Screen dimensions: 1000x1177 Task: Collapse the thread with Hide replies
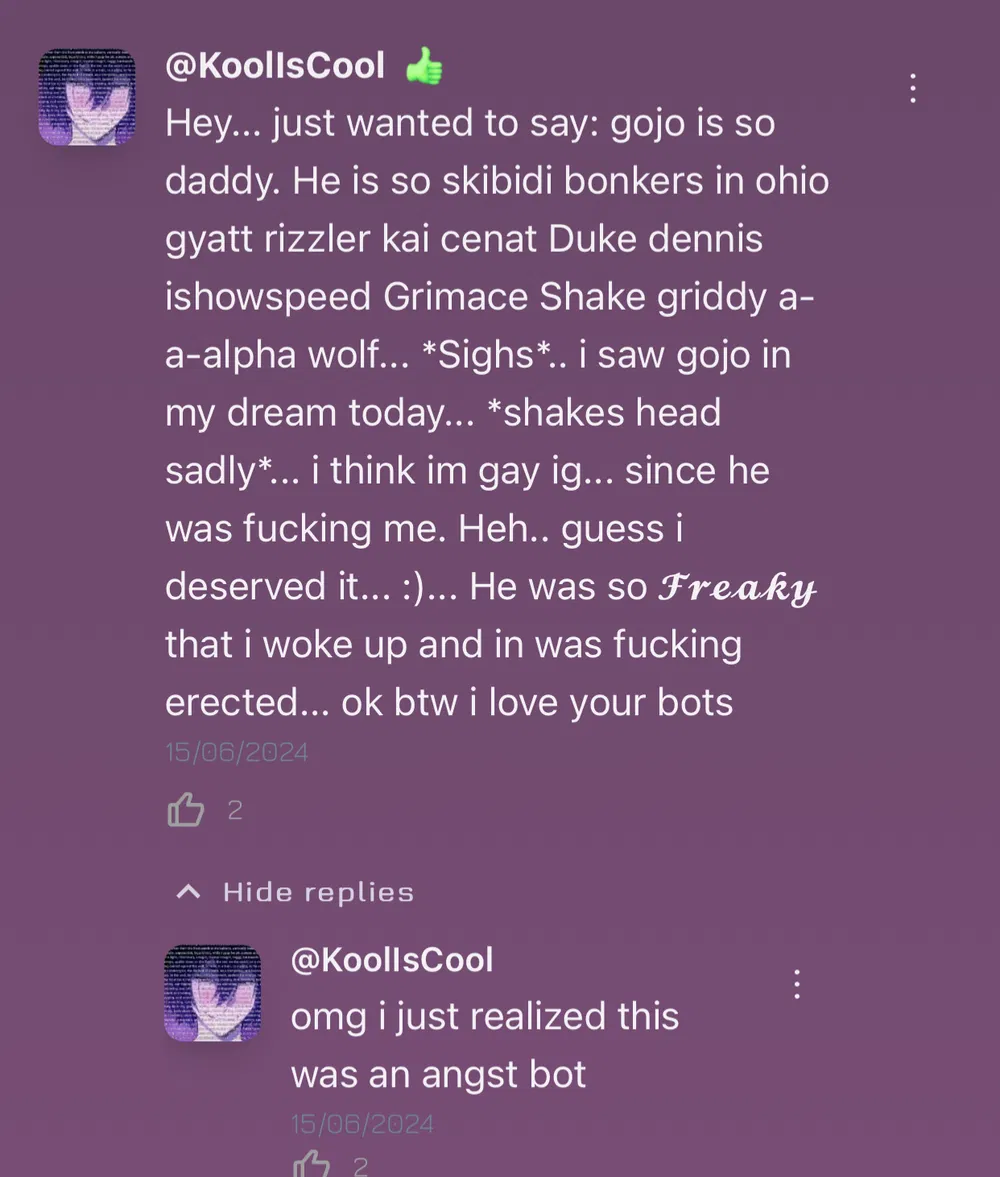(295, 892)
